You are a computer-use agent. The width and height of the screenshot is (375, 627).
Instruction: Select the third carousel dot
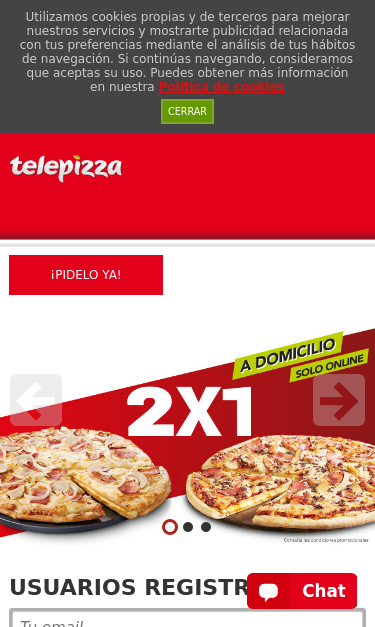(x=206, y=527)
